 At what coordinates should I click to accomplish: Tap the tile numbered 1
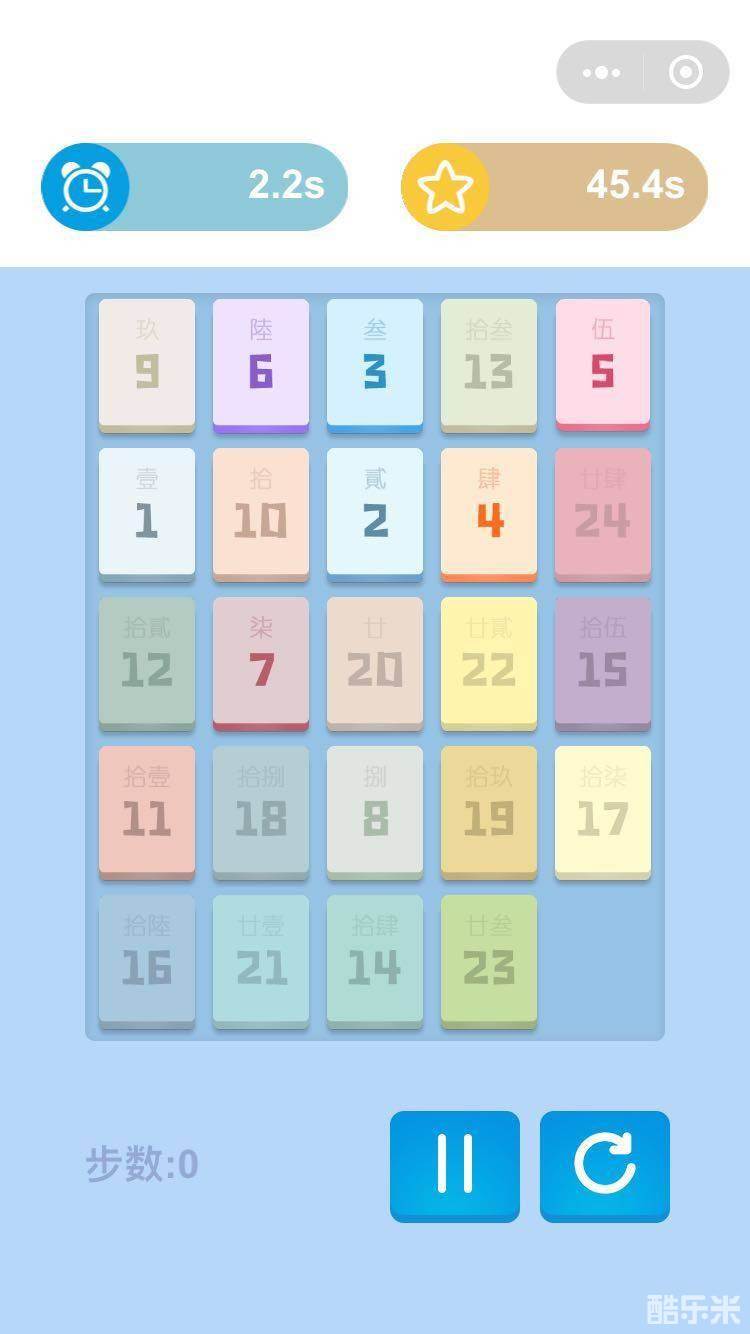point(147,513)
